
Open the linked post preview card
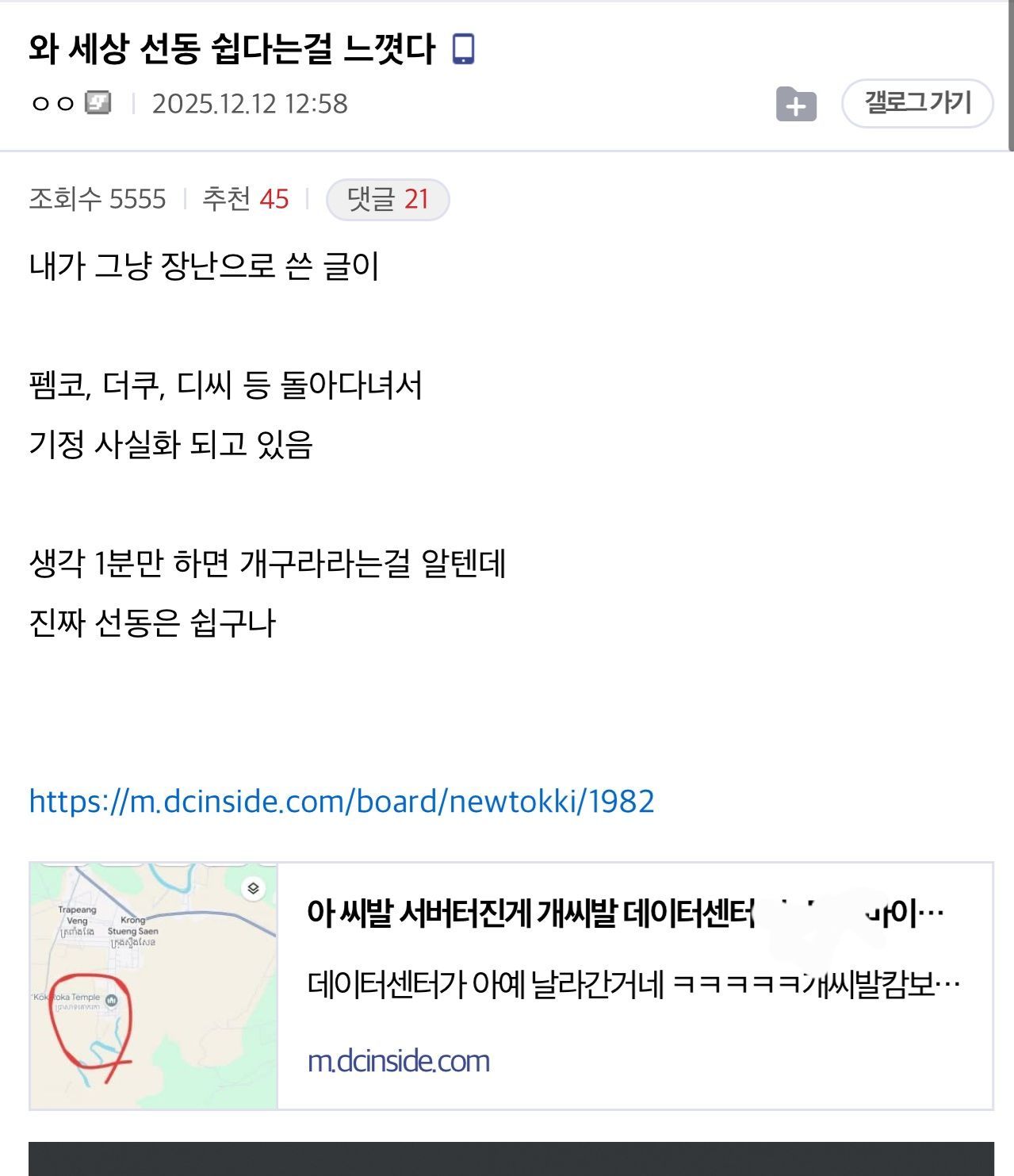[x=511, y=986]
